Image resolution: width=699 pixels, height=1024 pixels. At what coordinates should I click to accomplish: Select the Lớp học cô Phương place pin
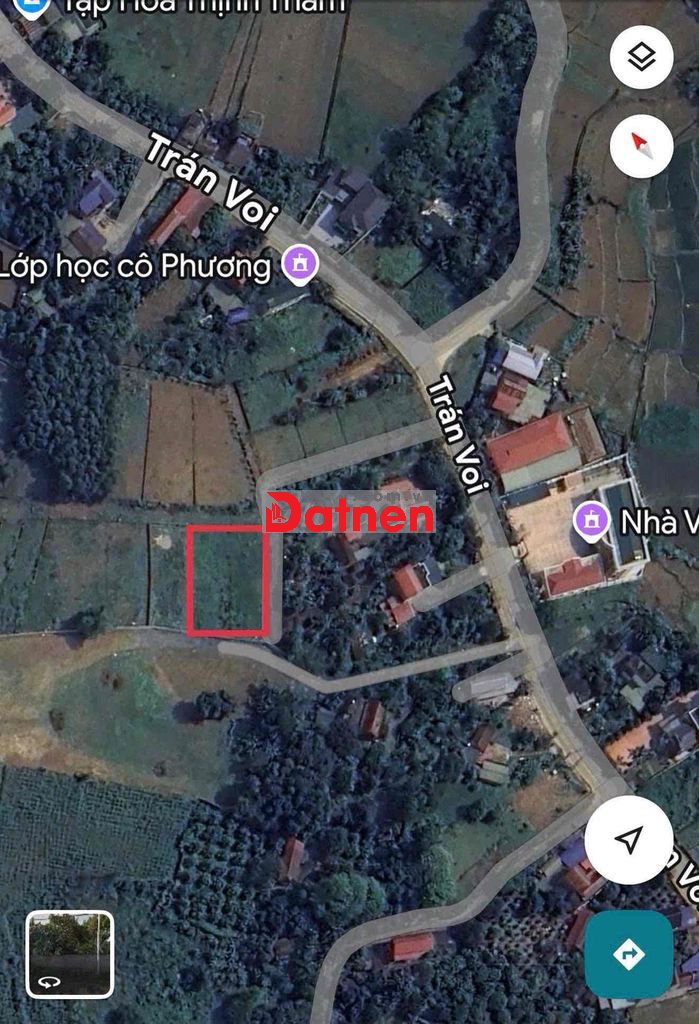click(x=299, y=265)
